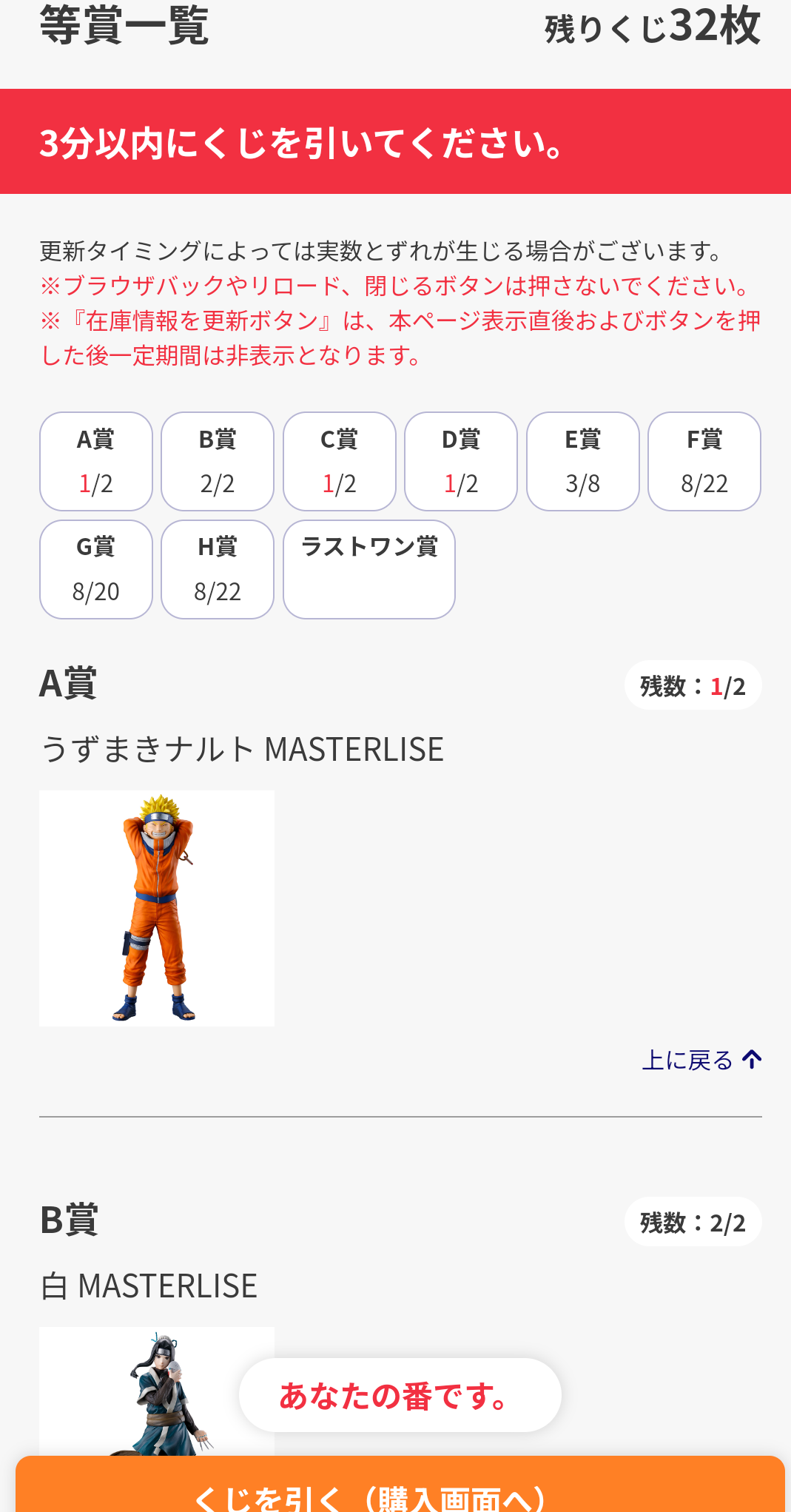The image size is (791, 1512).
Task: Select the D賞 prize chip
Action: pyautogui.click(x=461, y=460)
